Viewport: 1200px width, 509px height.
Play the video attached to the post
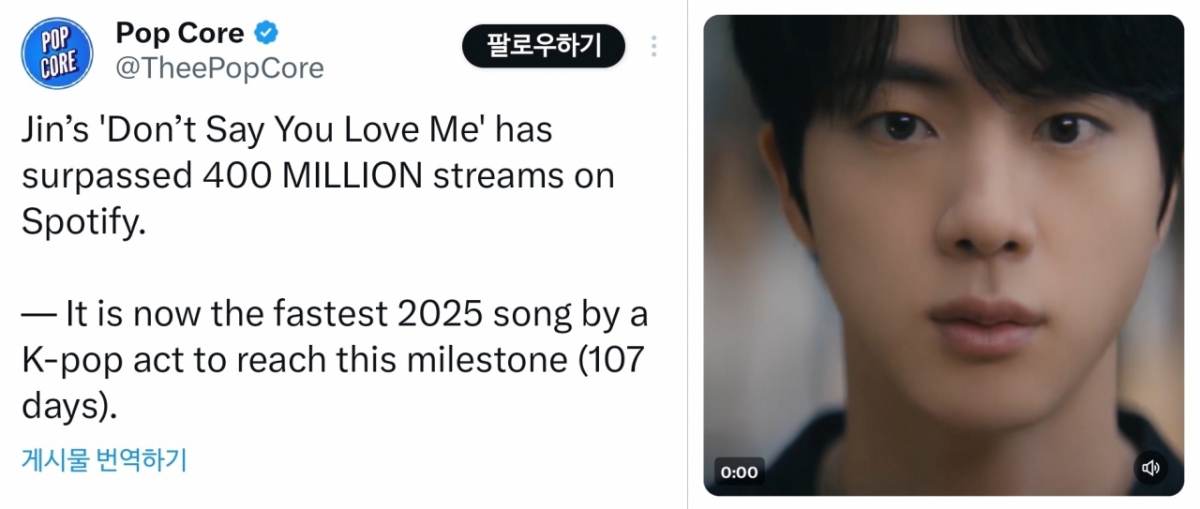click(943, 255)
